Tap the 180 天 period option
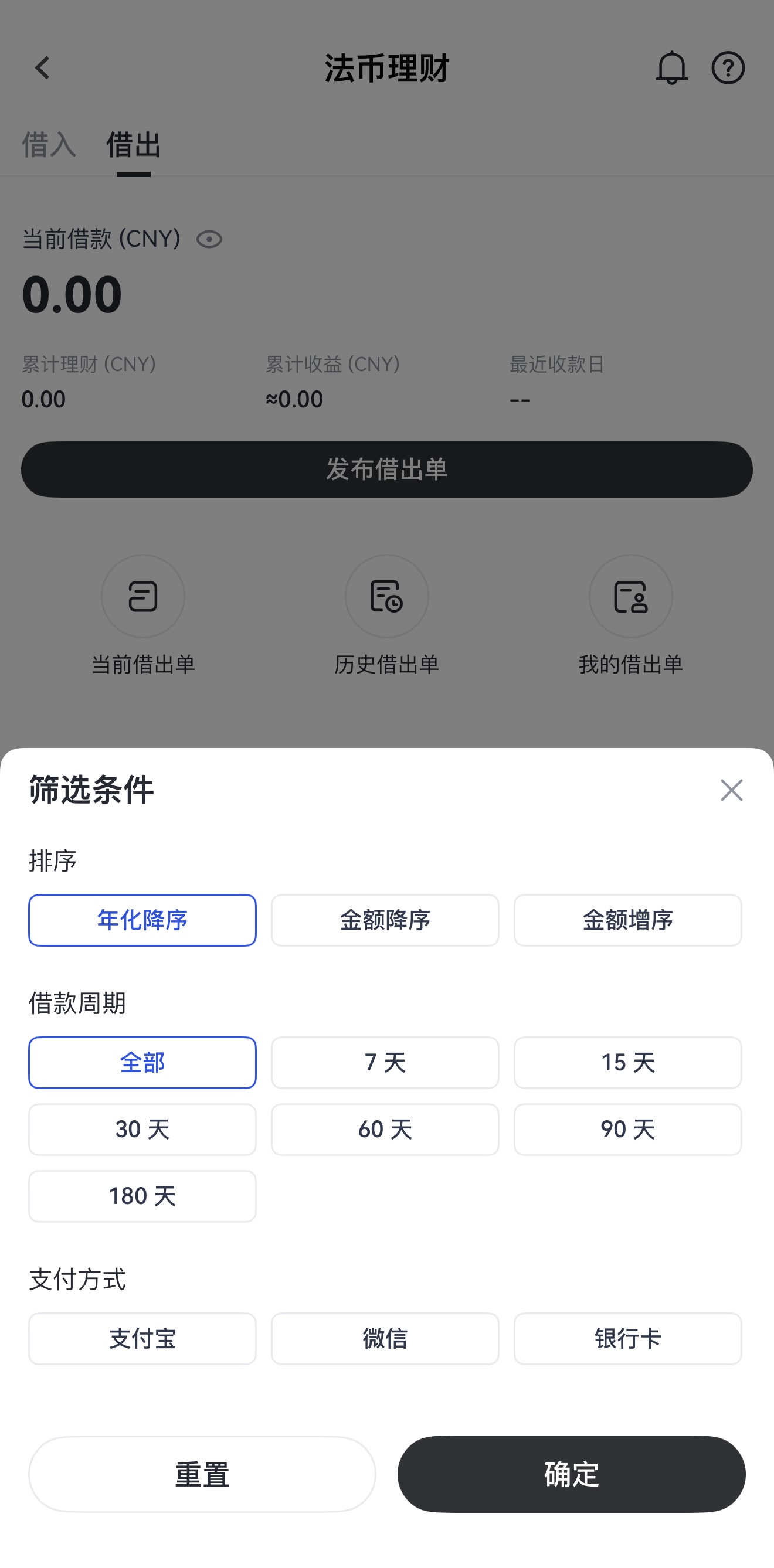Image resolution: width=774 pixels, height=1568 pixels. (142, 1195)
